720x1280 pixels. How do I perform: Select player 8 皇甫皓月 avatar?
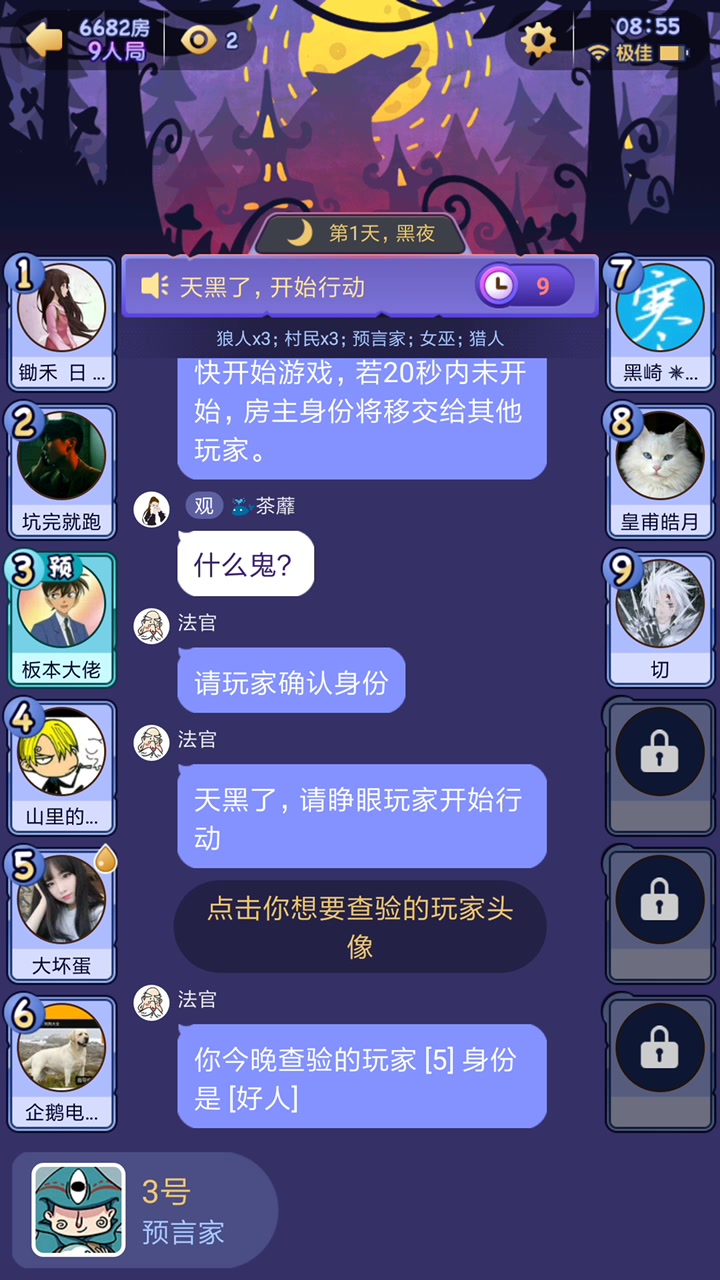[660, 456]
